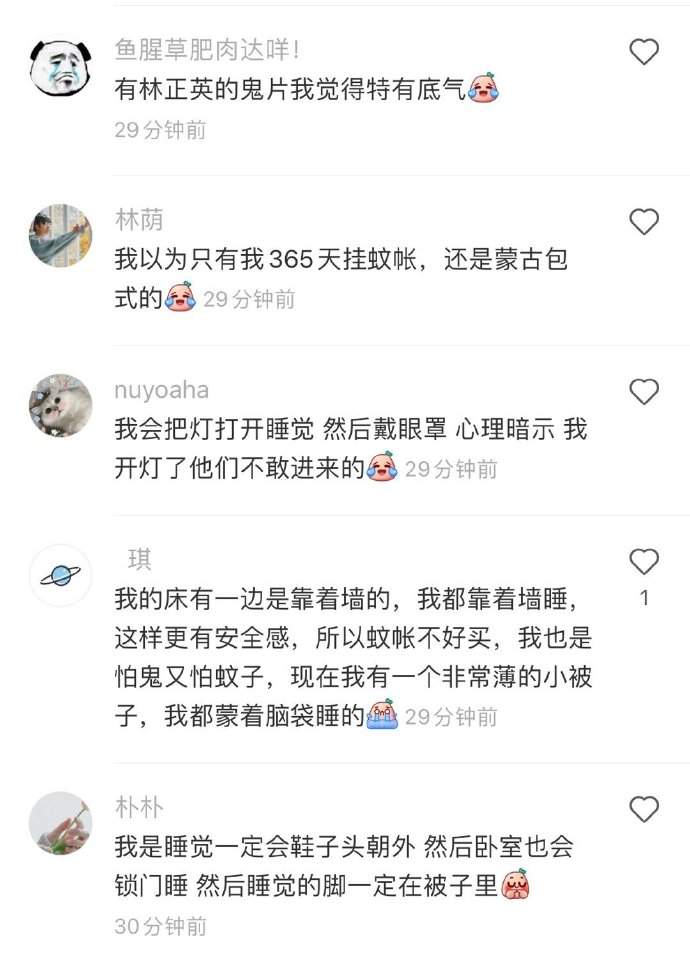This screenshot has width=690, height=967.
Task: Like 林荫's mosquito net comment
Action: click(x=643, y=221)
